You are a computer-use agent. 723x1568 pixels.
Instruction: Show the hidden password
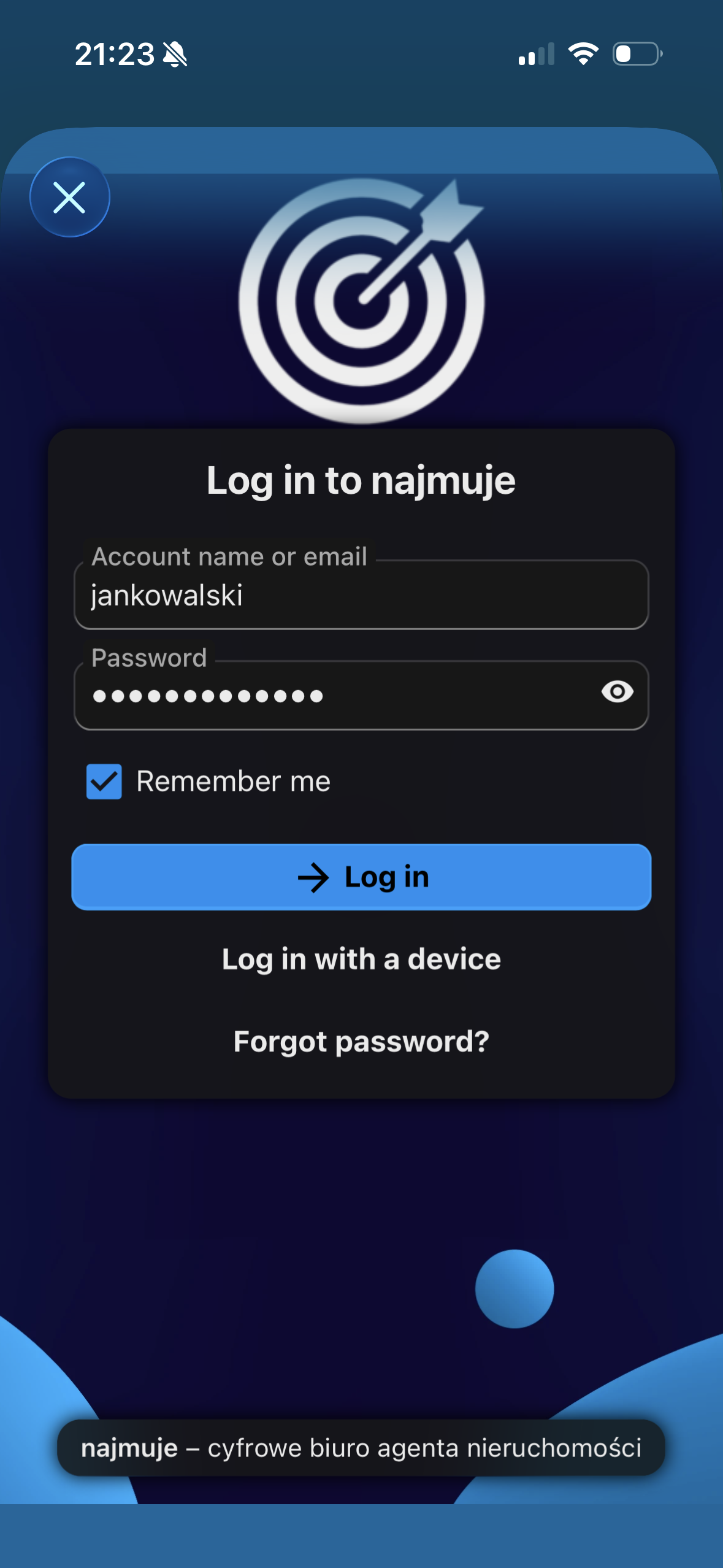point(617,692)
